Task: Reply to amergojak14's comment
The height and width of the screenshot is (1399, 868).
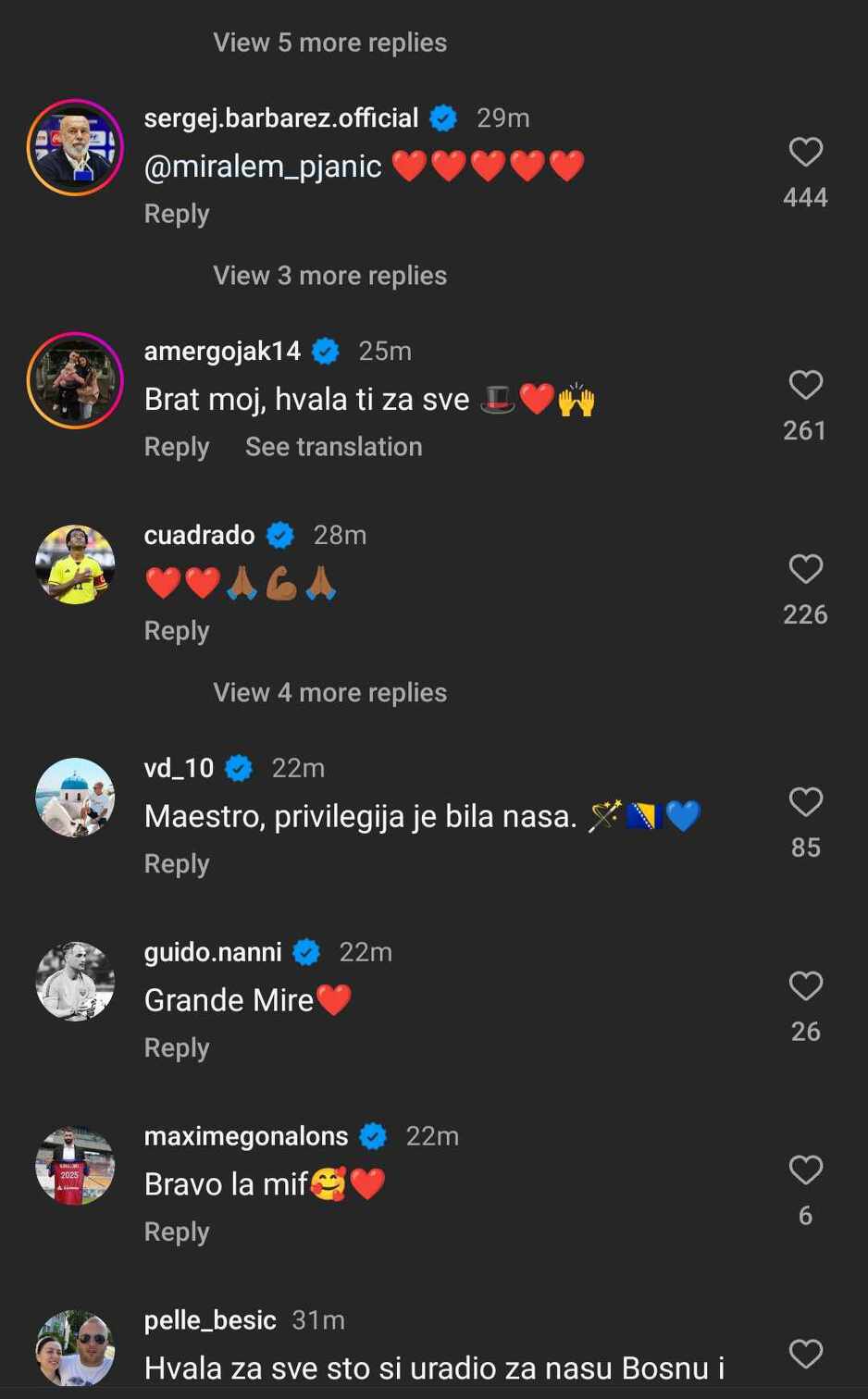Action: [x=177, y=447]
